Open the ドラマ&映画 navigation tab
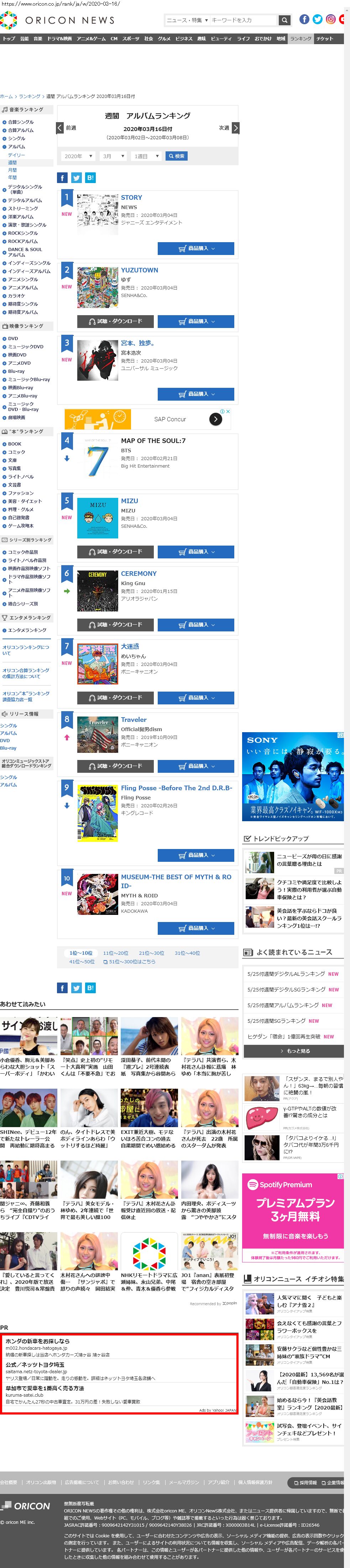Viewport: 350px width, 1568px height. [x=59, y=38]
